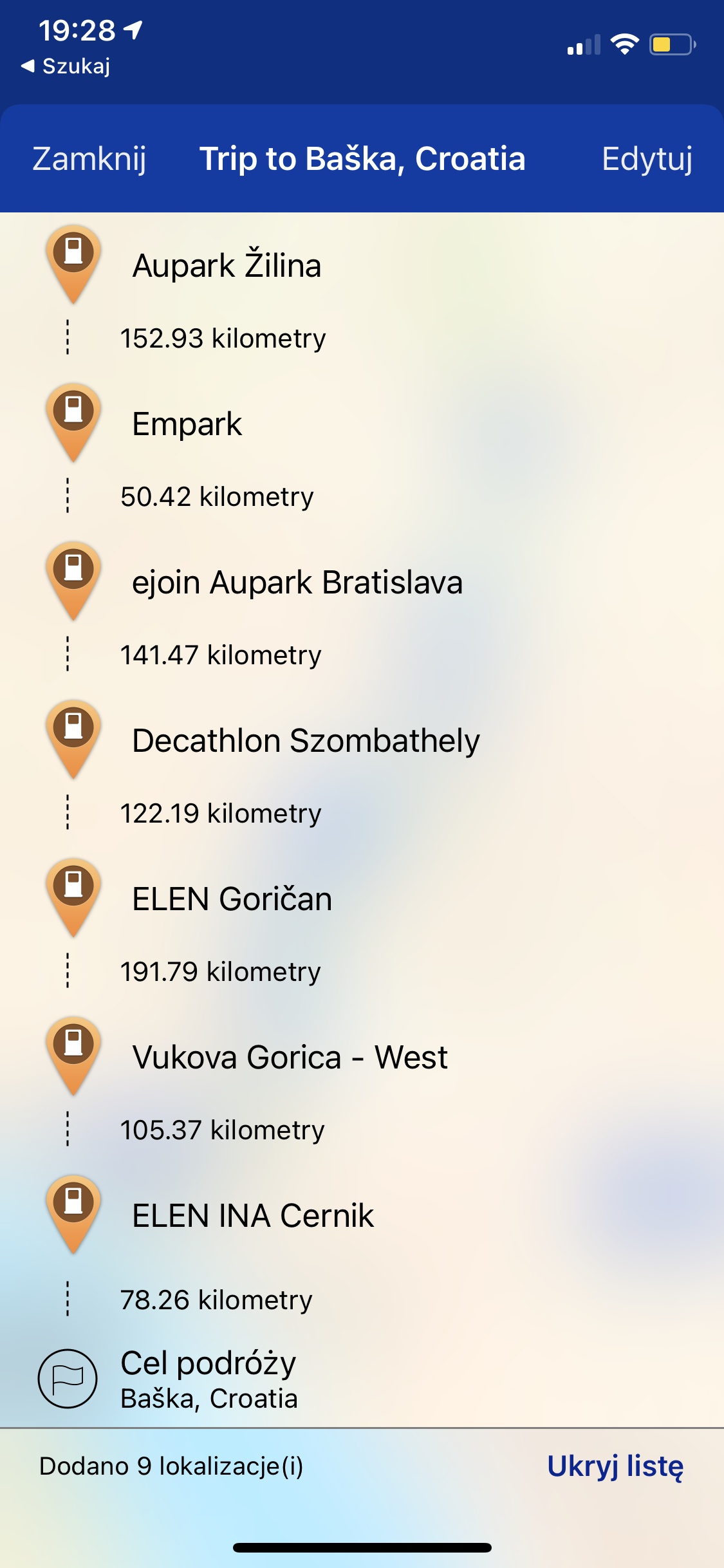
Task: Open ejoin Aupark Bratislava stop
Action: 362,582
